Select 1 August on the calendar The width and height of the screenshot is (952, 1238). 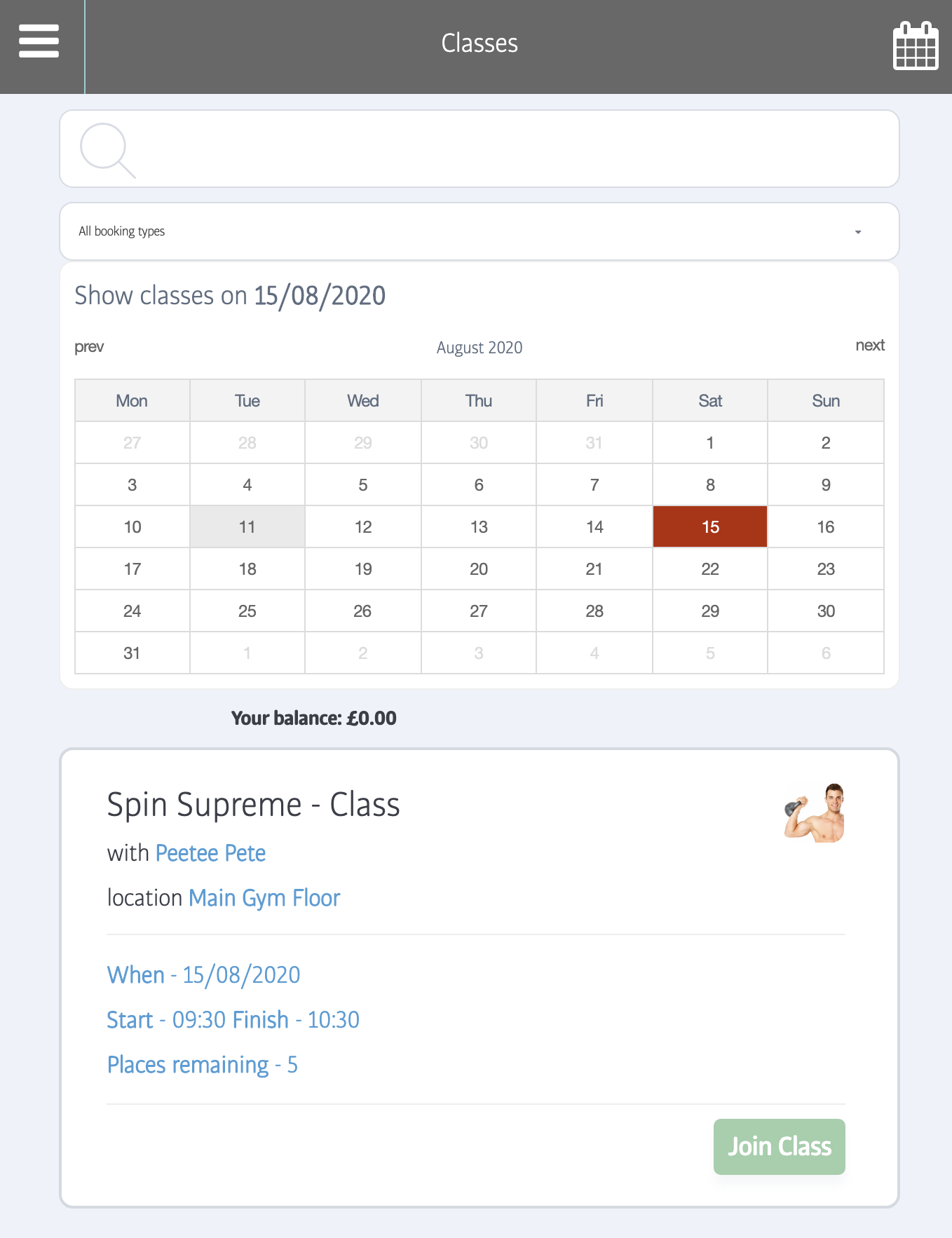tap(709, 443)
